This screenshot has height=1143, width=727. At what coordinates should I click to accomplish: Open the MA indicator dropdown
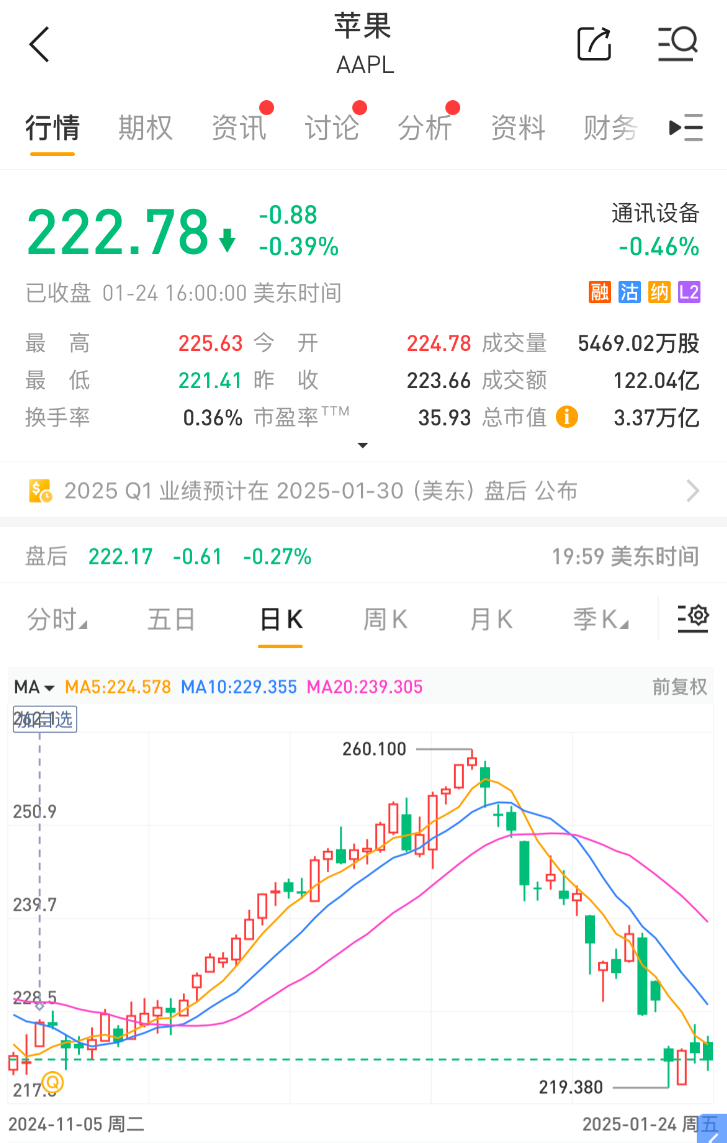coord(34,687)
